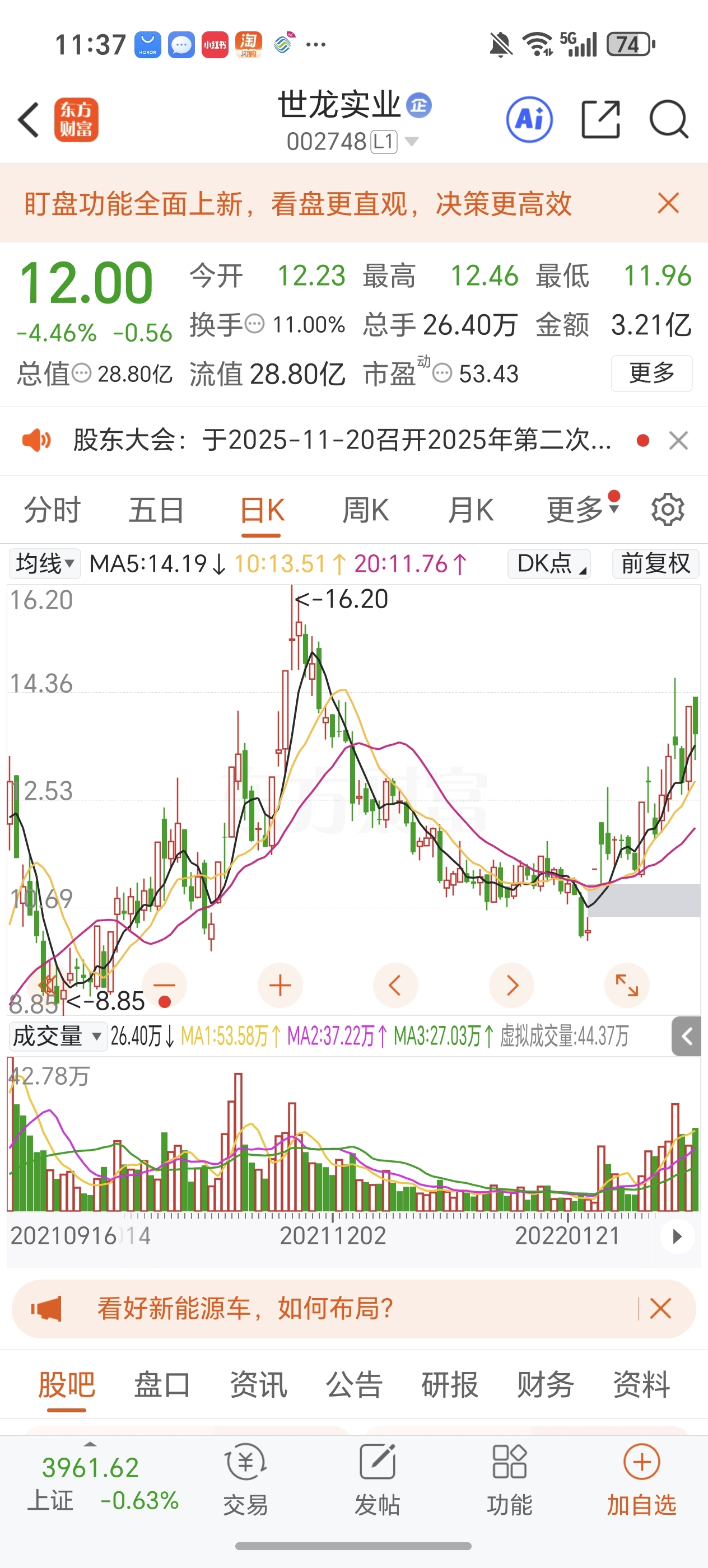Select the 月K chart tab
The width and height of the screenshot is (708, 1568).
click(x=471, y=510)
